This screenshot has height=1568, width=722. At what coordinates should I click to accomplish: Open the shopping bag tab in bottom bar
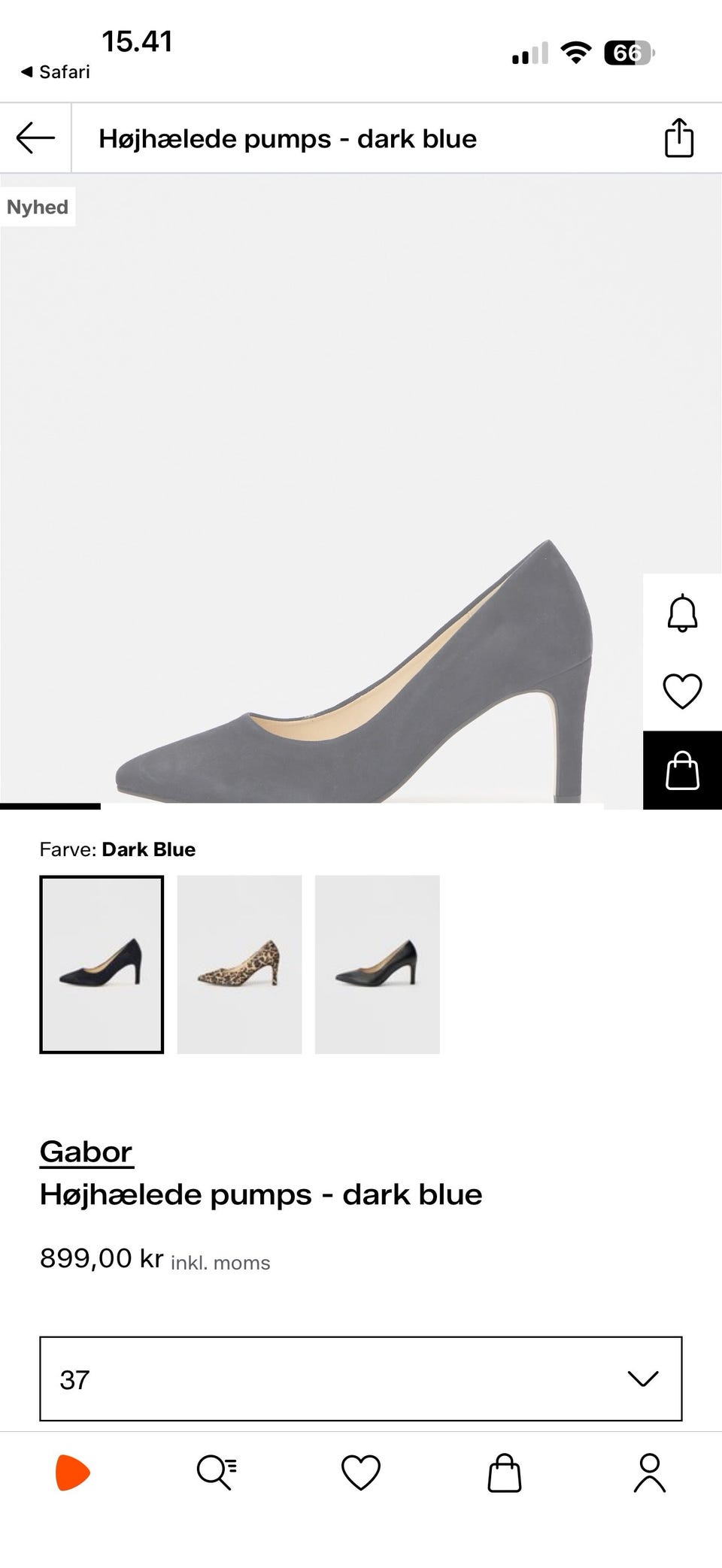click(x=505, y=1473)
